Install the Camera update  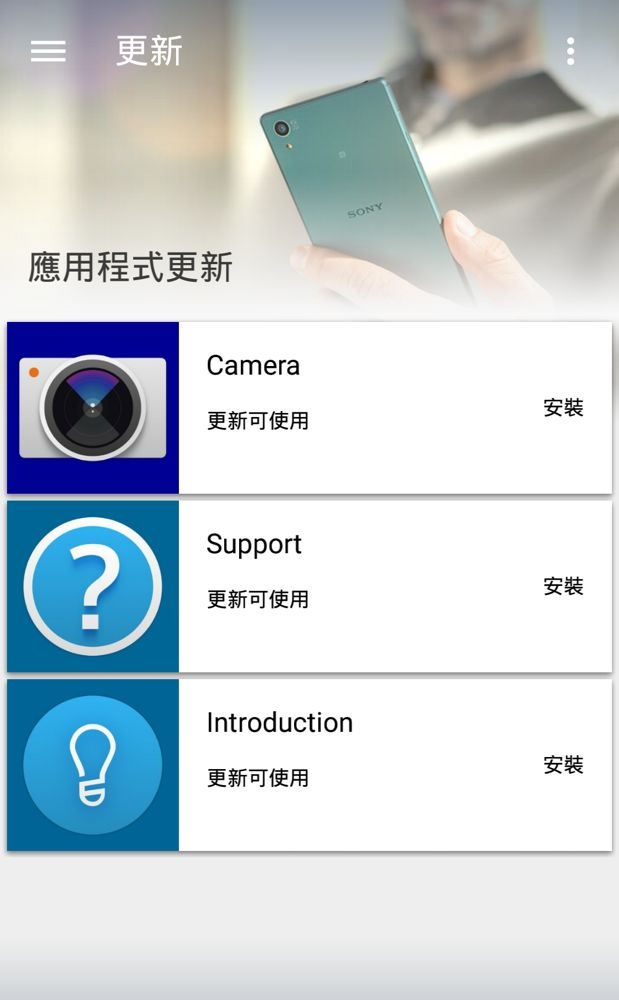click(x=563, y=408)
